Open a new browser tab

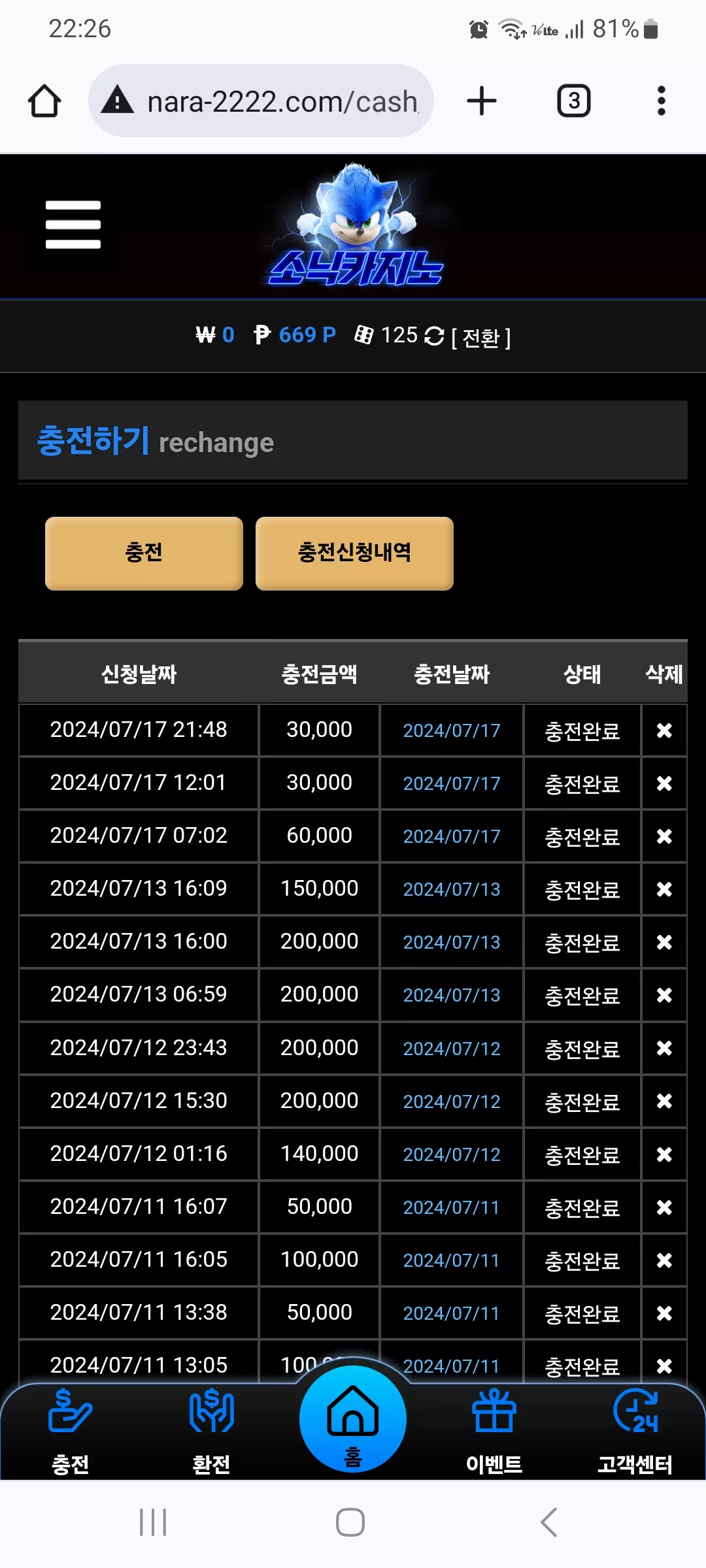pyautogui.click(x=482, y=101)
